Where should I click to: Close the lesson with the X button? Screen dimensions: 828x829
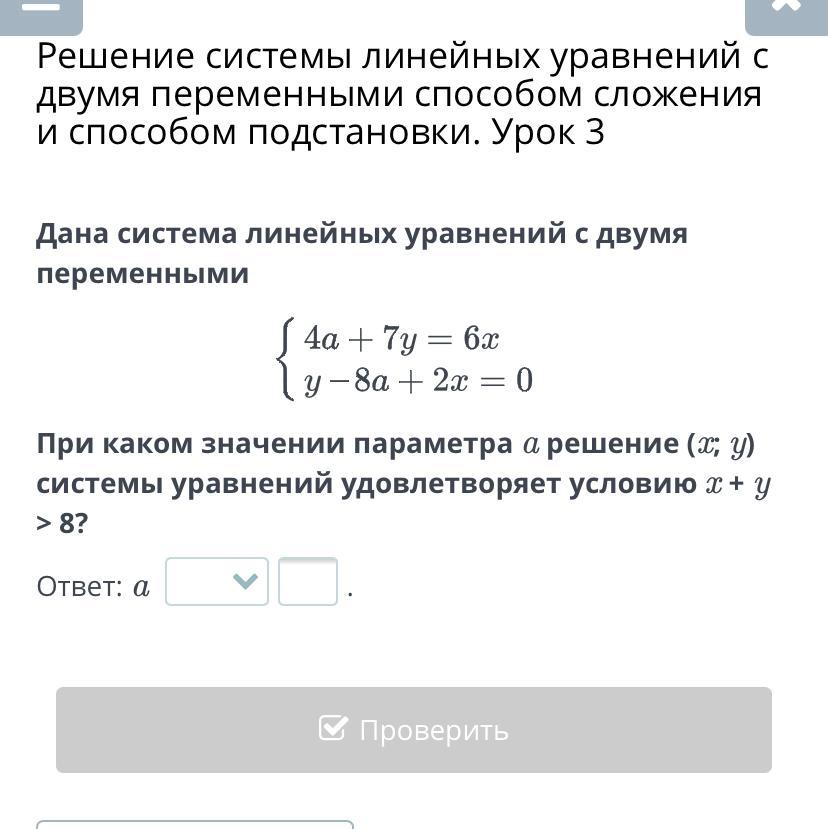[786, 10]
